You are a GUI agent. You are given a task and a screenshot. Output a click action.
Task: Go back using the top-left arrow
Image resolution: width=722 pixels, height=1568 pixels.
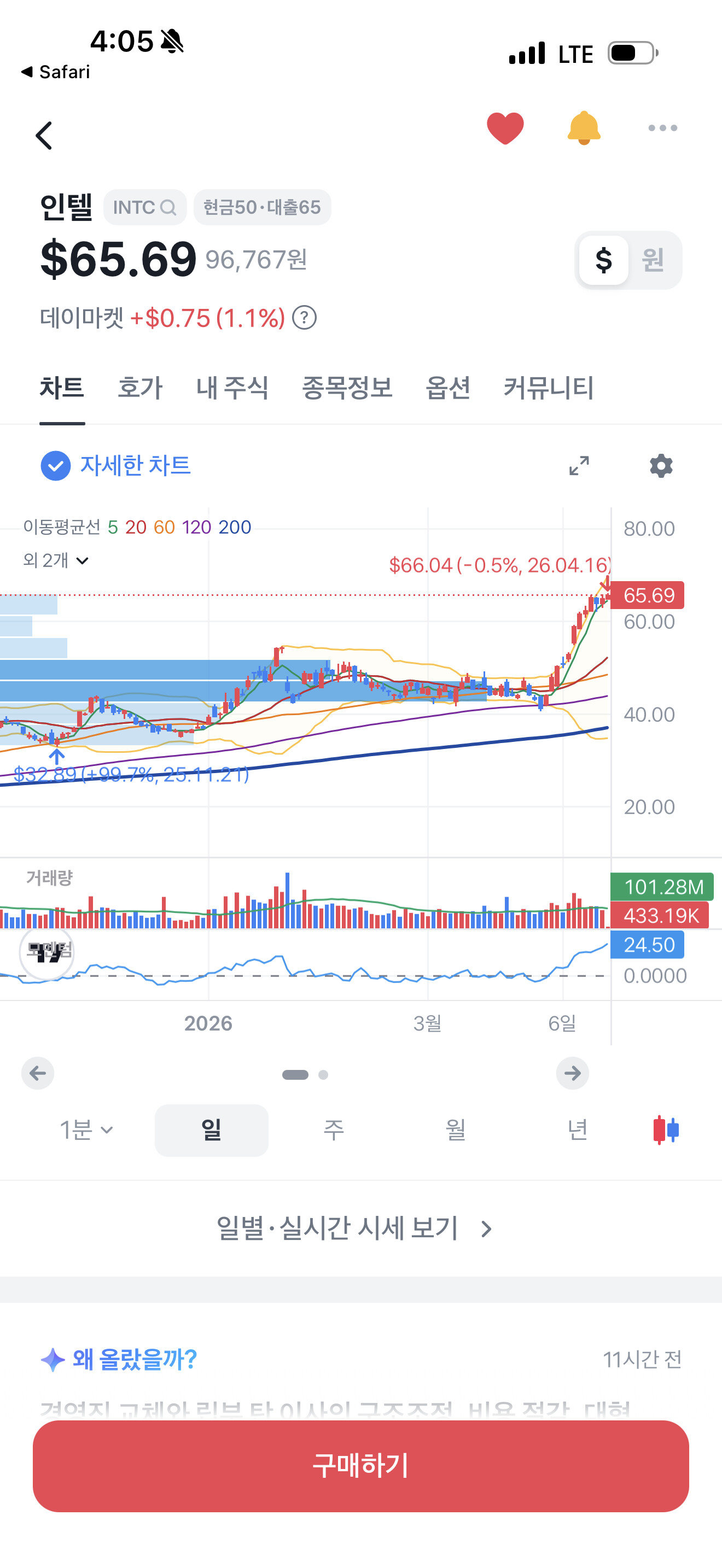point(44,135)
